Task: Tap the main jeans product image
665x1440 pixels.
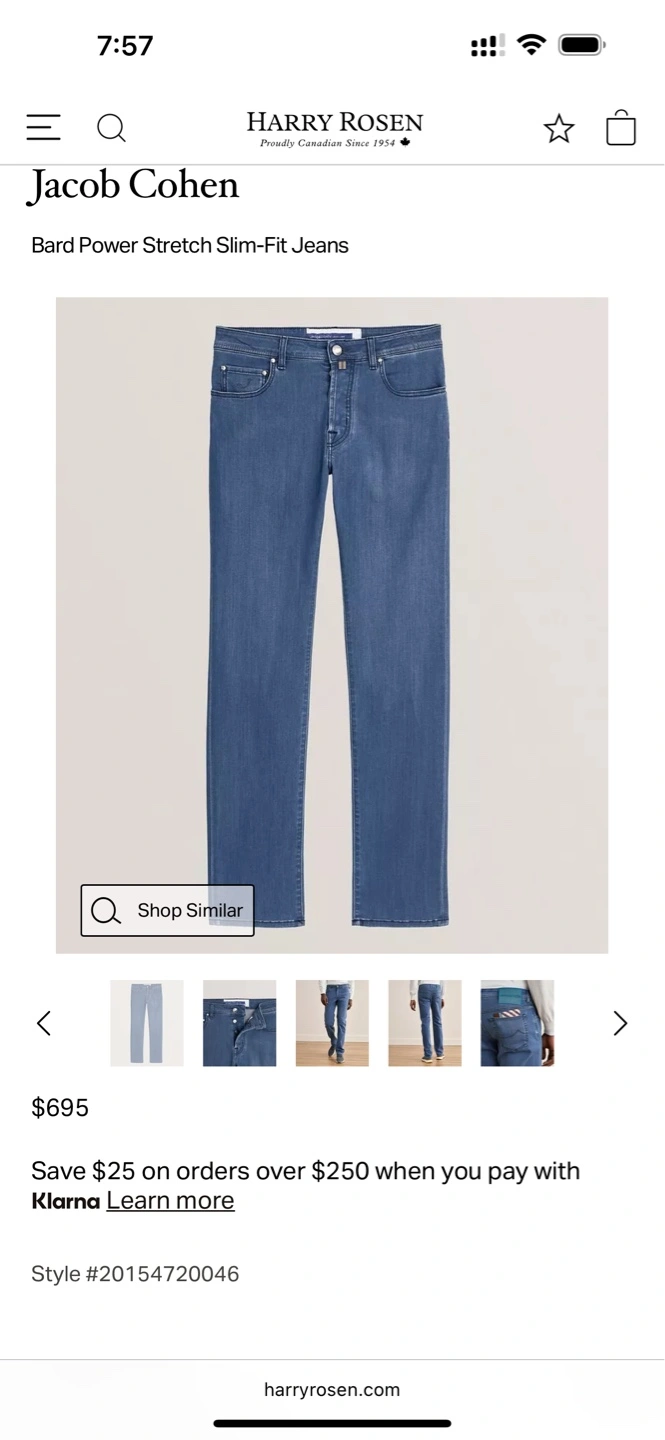Action: click(332, 625)
